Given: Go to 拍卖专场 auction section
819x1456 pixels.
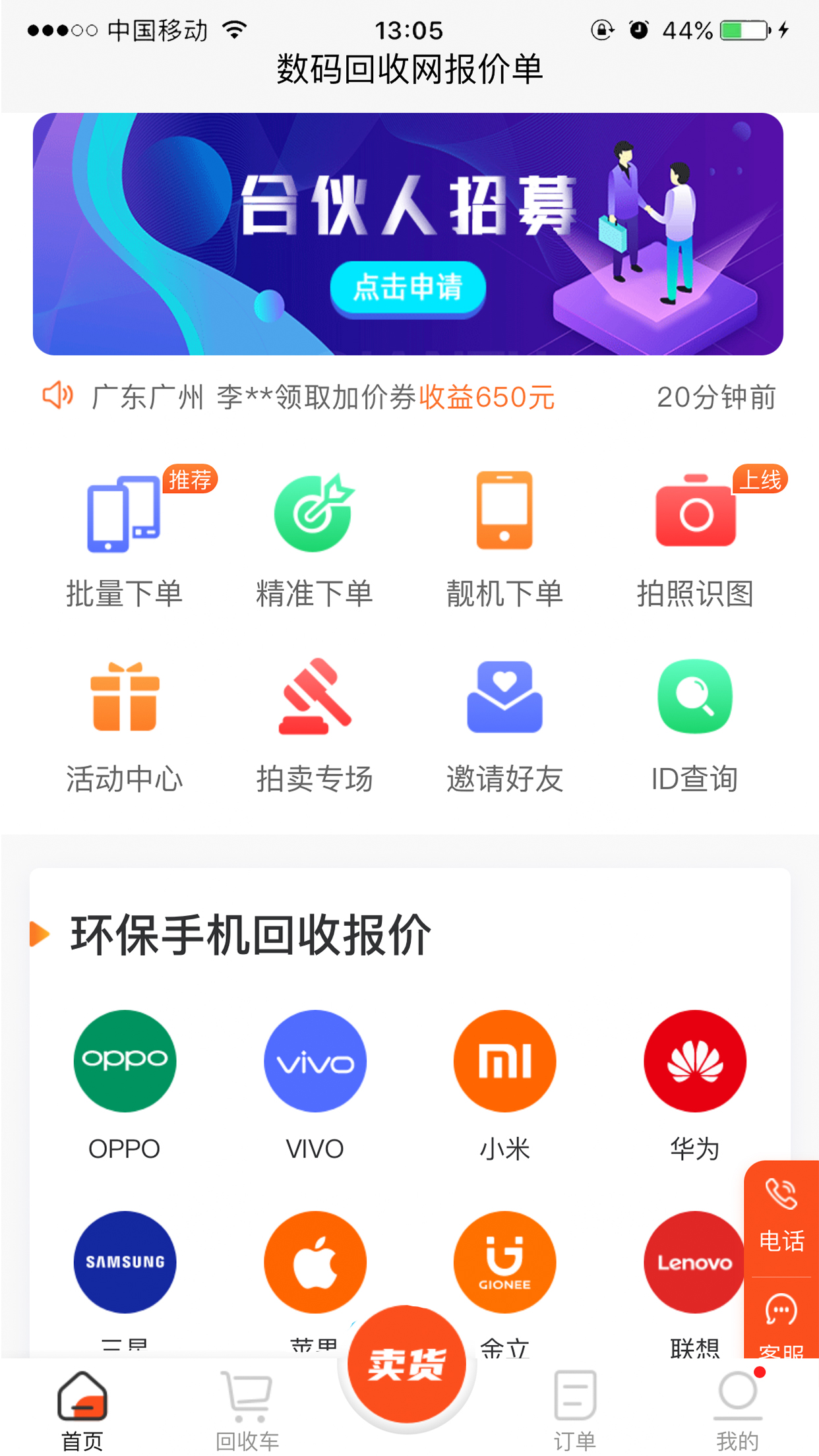Looking at the screenshot, I should [x=314, y=725].
